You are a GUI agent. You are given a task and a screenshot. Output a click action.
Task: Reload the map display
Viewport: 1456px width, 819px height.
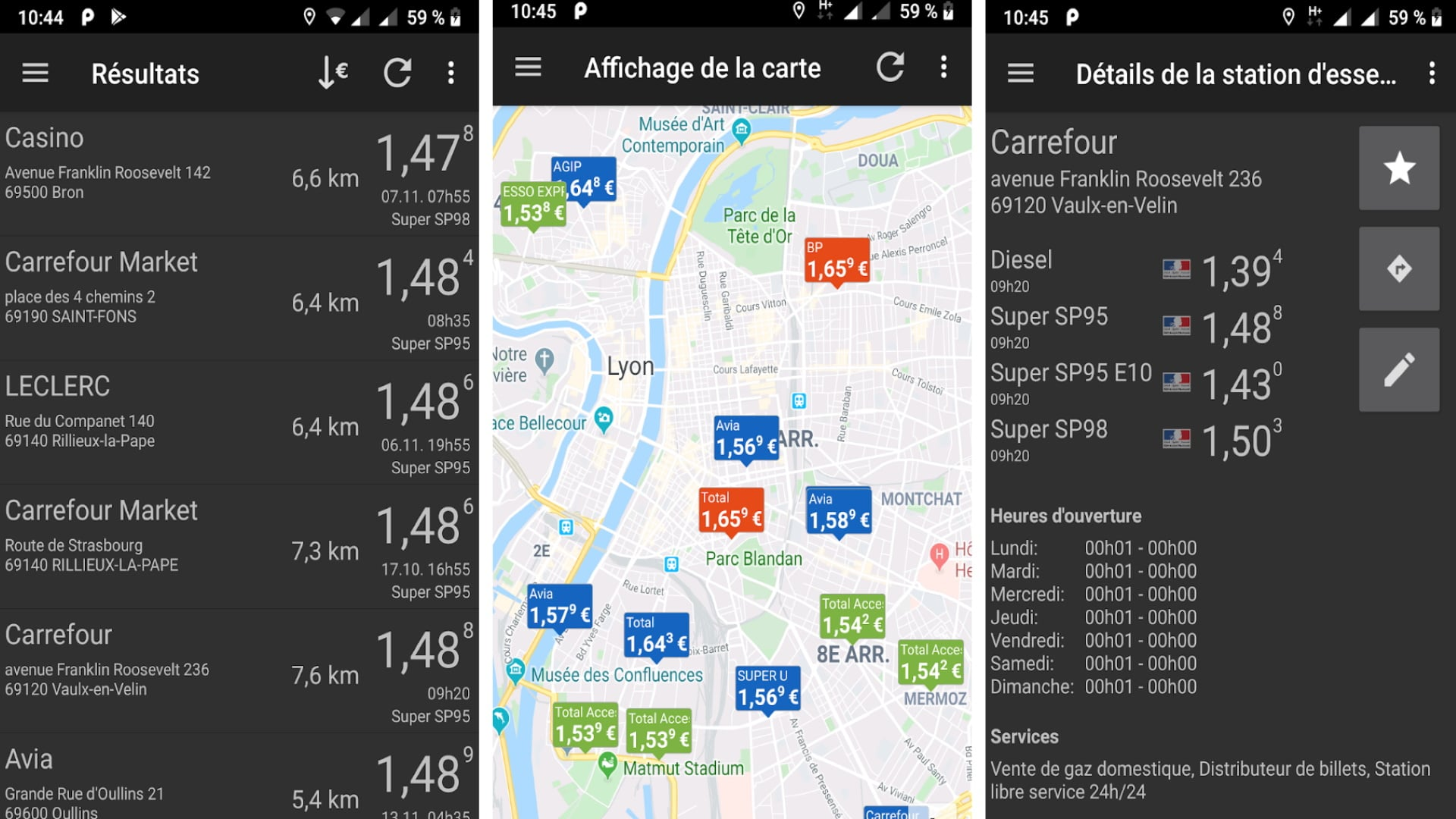coord(890,67)
